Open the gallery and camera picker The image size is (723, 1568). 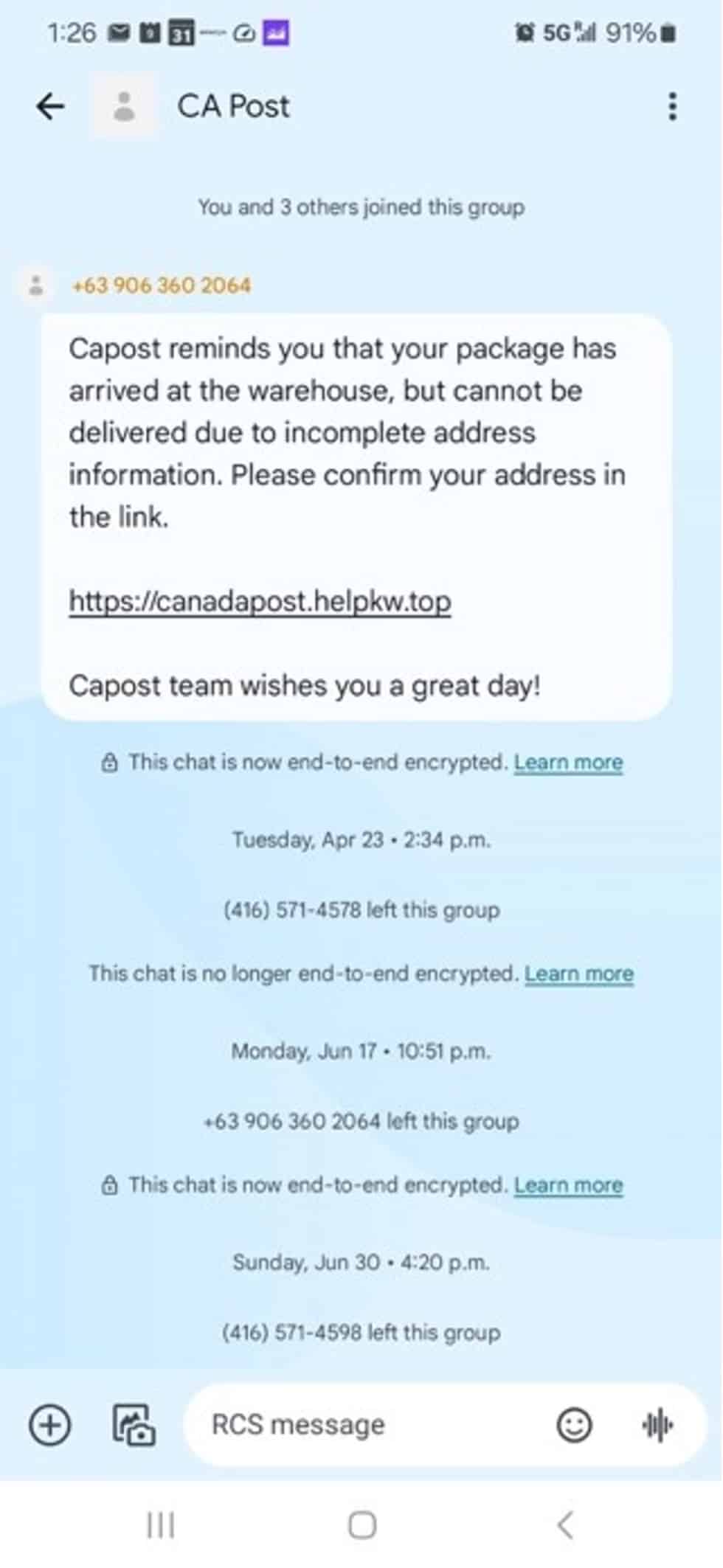pos(134,1425)
